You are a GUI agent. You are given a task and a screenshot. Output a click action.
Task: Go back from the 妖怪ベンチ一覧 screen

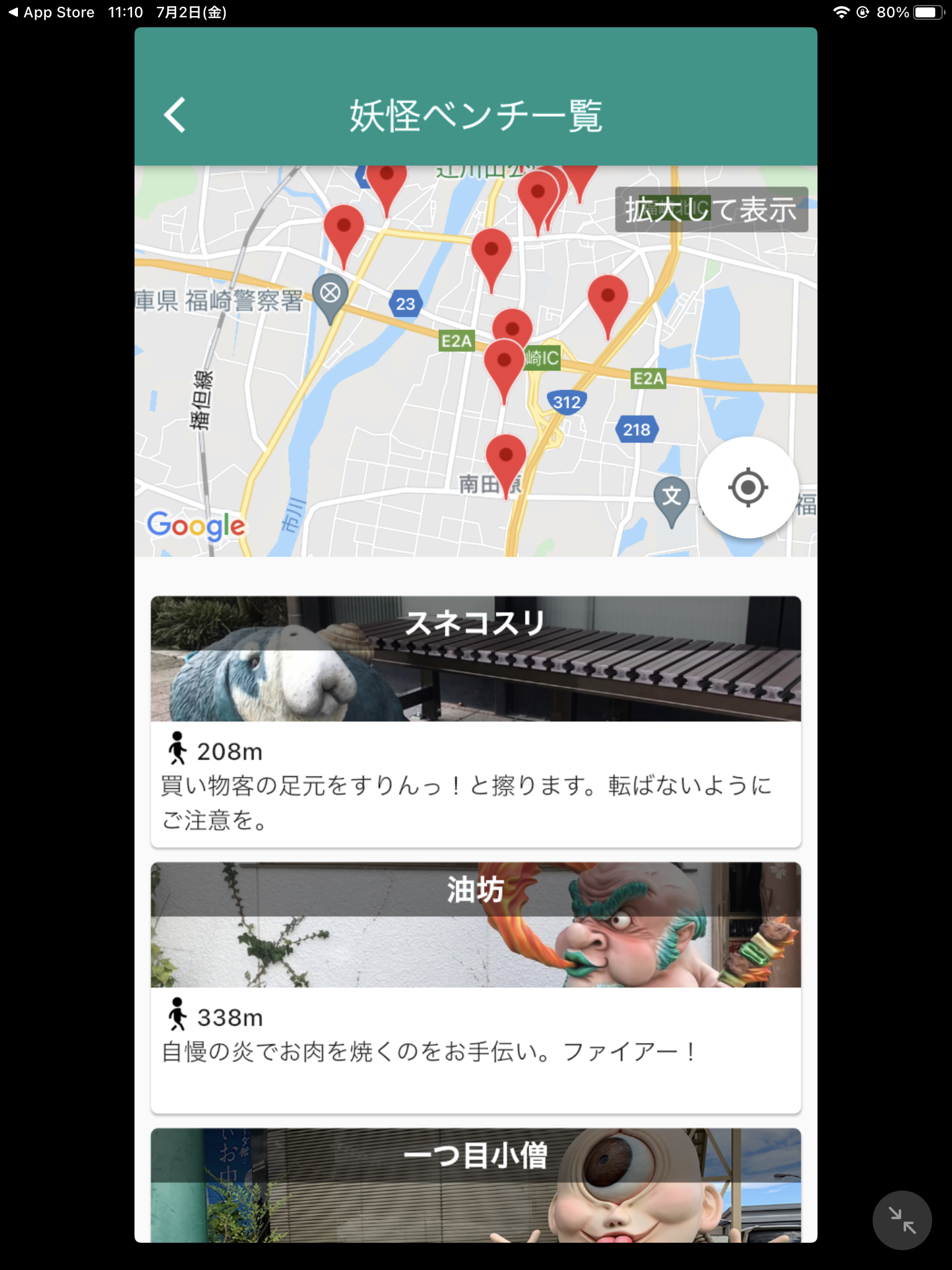pyautogui.click(x=175, y=115)
